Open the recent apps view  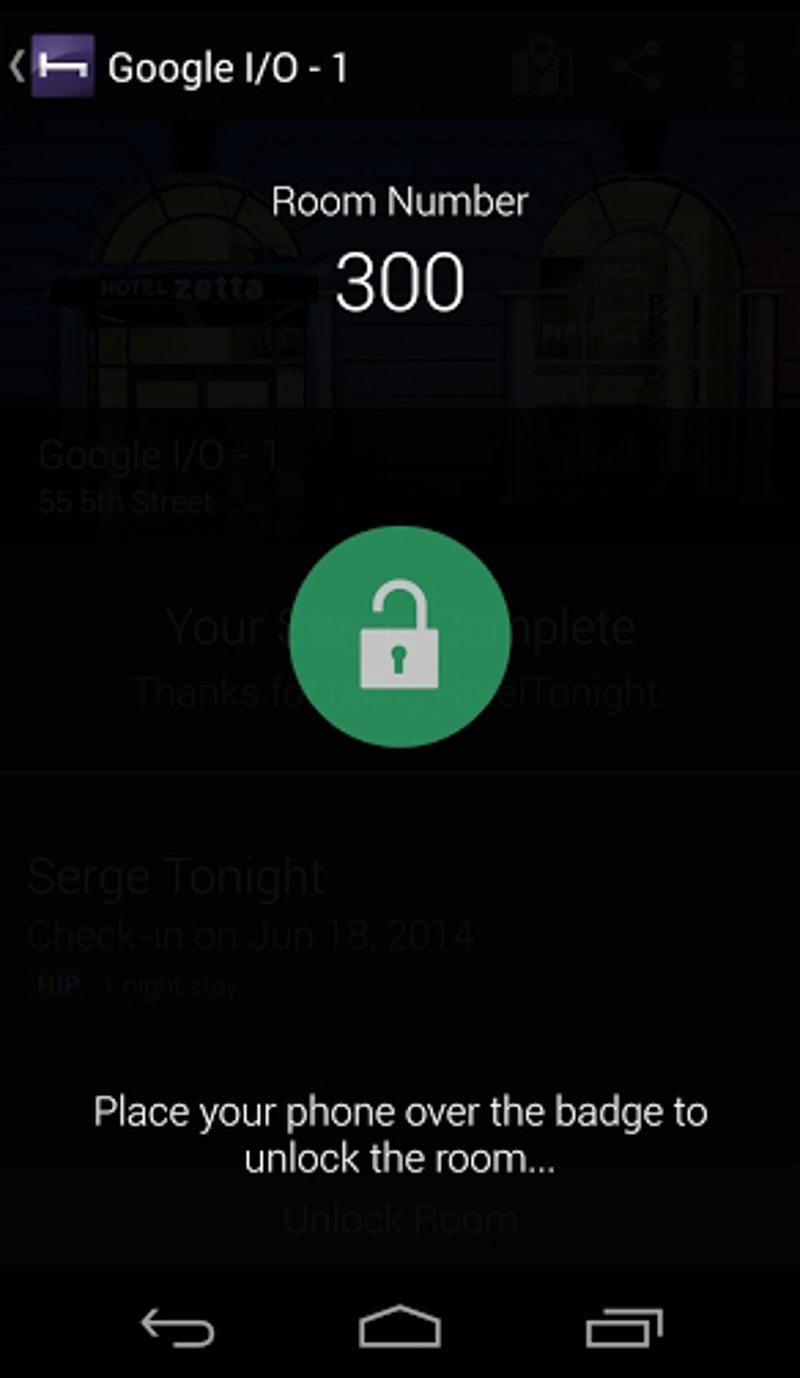[624, 1328]
